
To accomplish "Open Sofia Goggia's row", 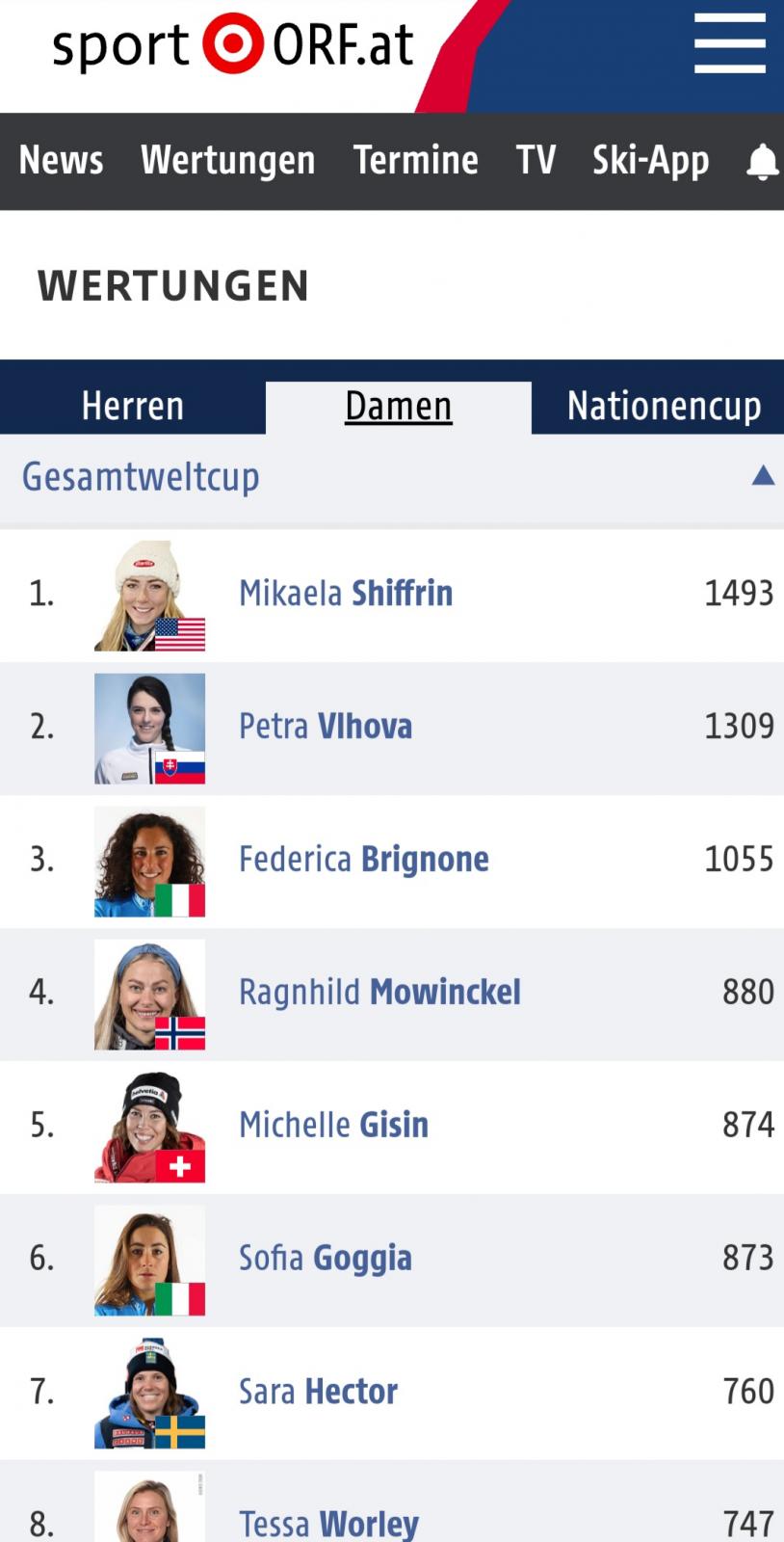I will pyautogui.click(x=392, y=1260).
